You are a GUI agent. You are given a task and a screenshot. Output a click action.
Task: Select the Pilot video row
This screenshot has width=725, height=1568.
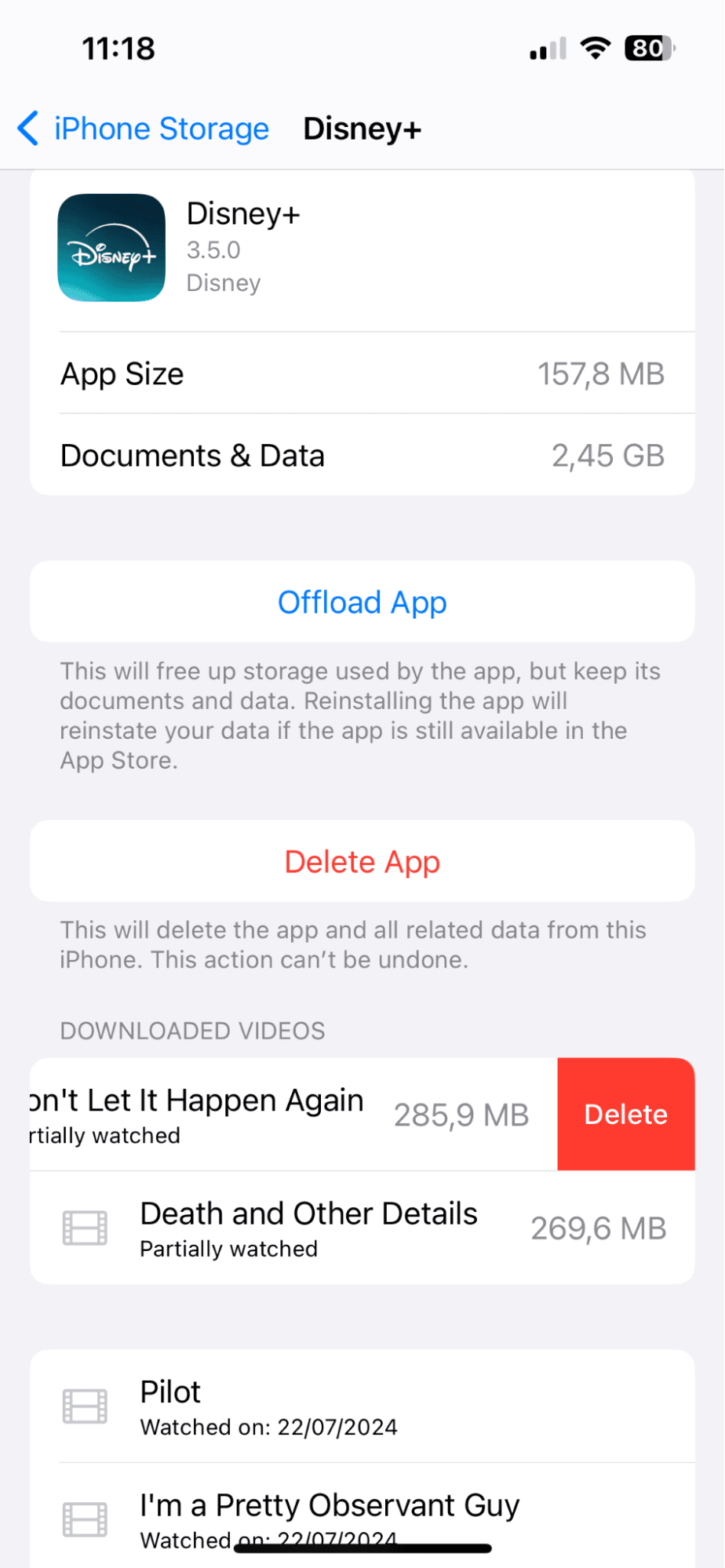click(362, 1406)
